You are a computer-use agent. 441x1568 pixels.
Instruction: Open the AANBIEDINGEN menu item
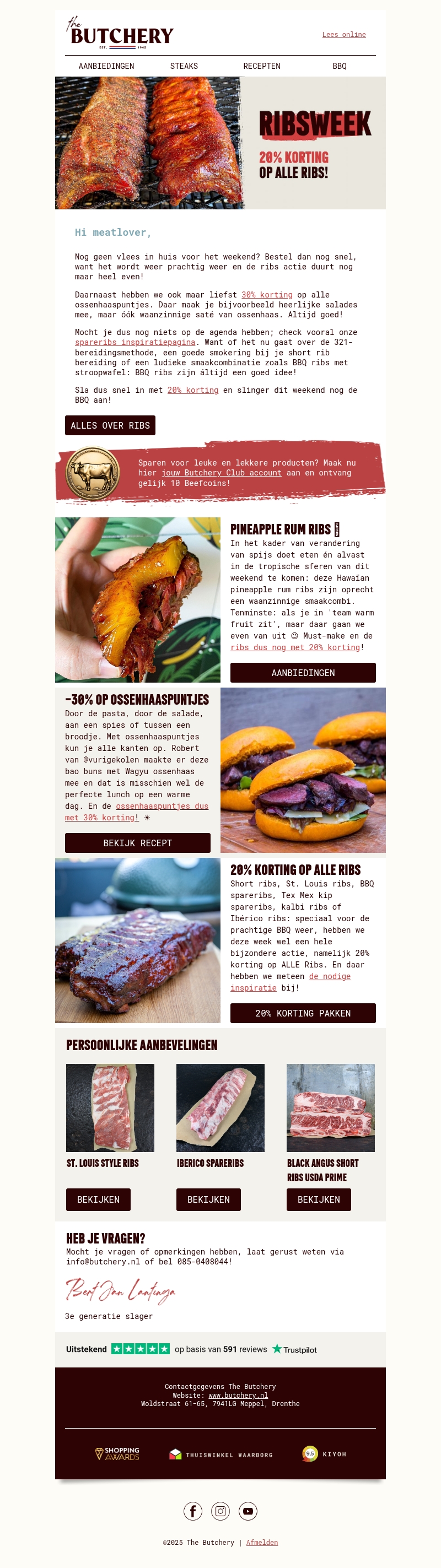point(106,66)
